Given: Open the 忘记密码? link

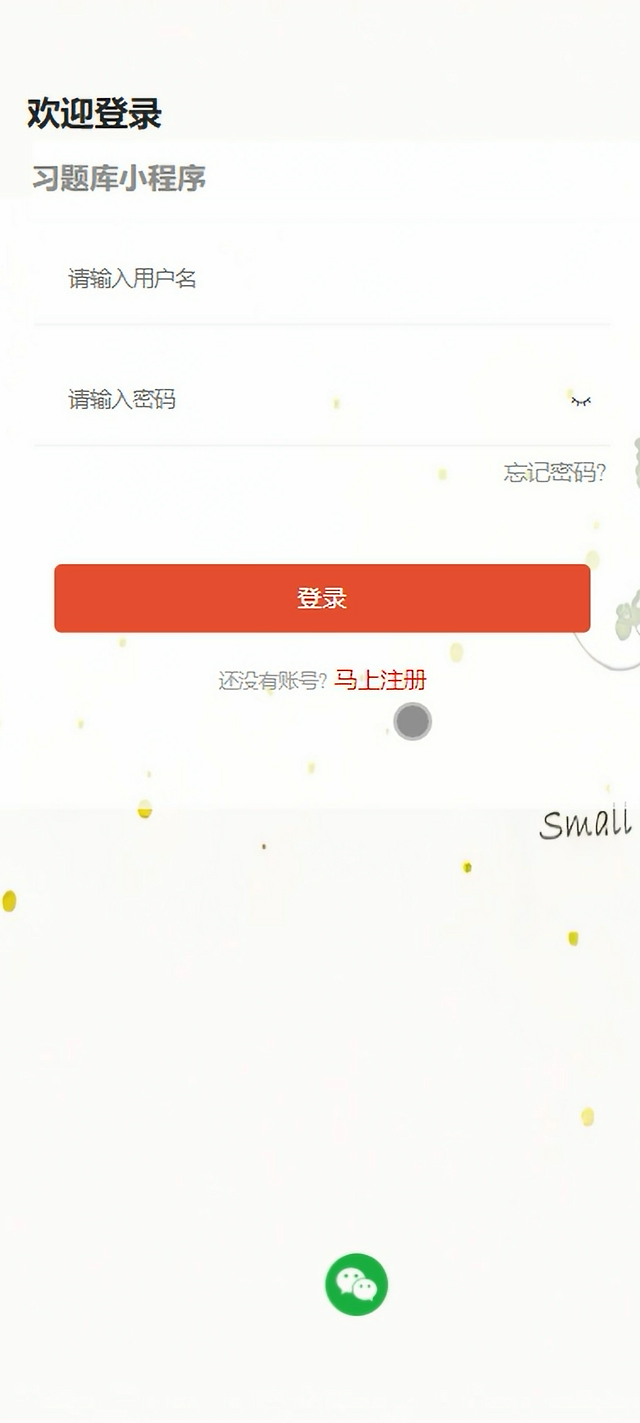Looking at the screenshot, I should [554, 473].
